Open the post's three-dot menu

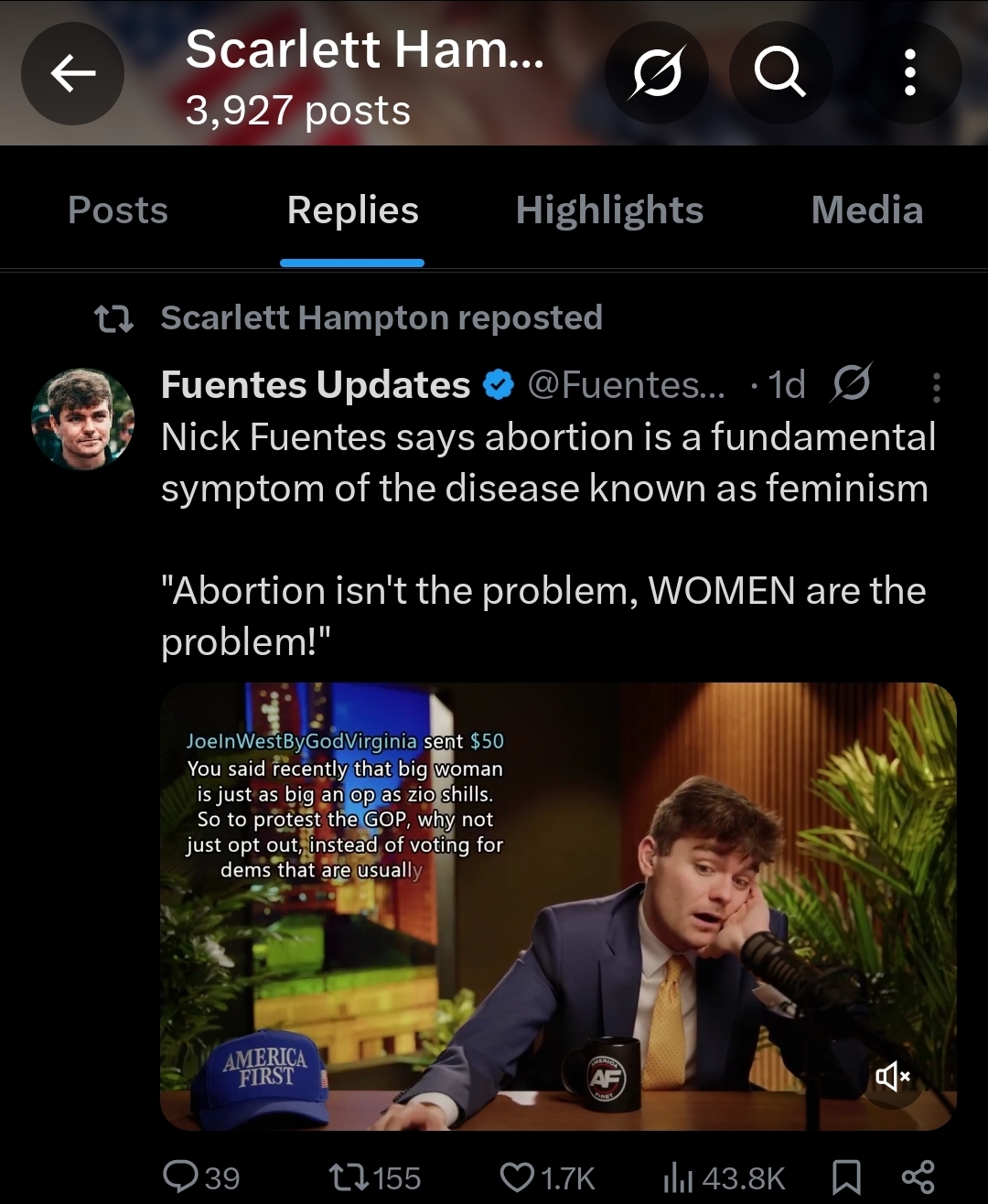click(936, 388)
